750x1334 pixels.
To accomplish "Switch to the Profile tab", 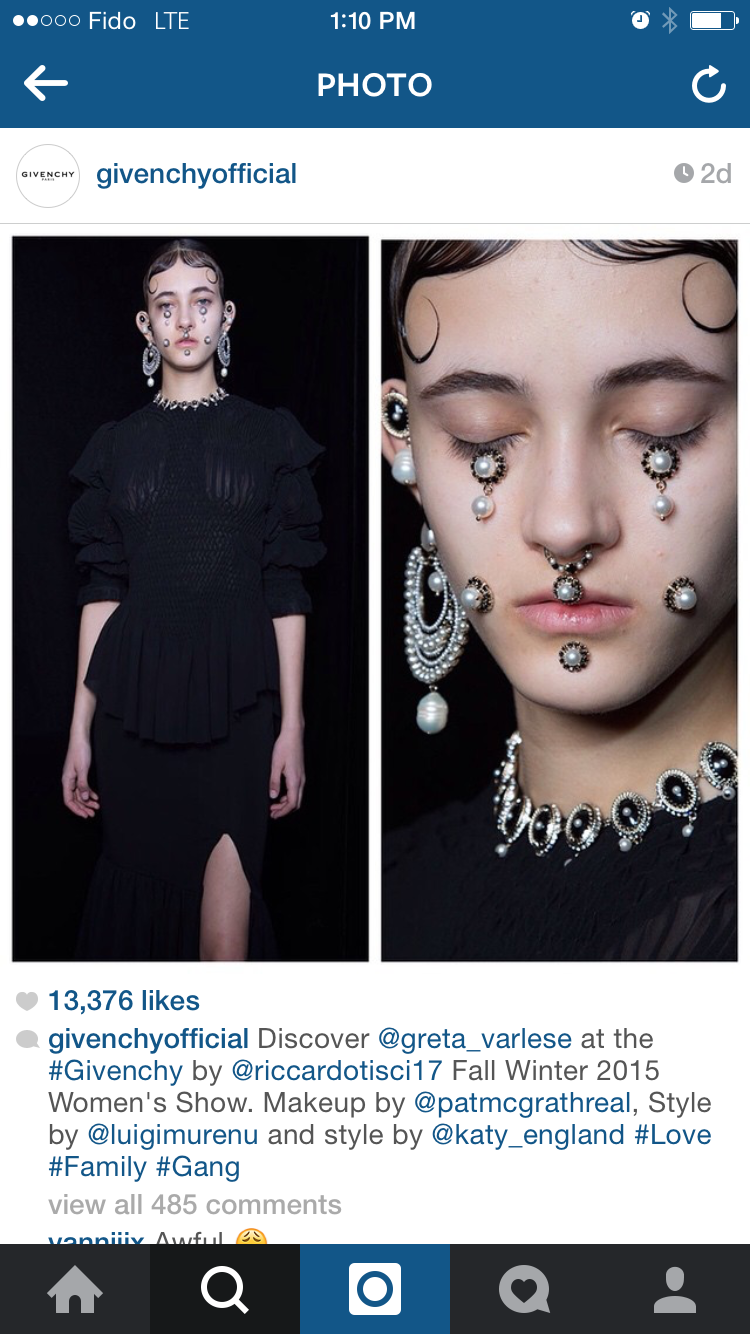I will pyautogui.click(x=675, y=1289).
